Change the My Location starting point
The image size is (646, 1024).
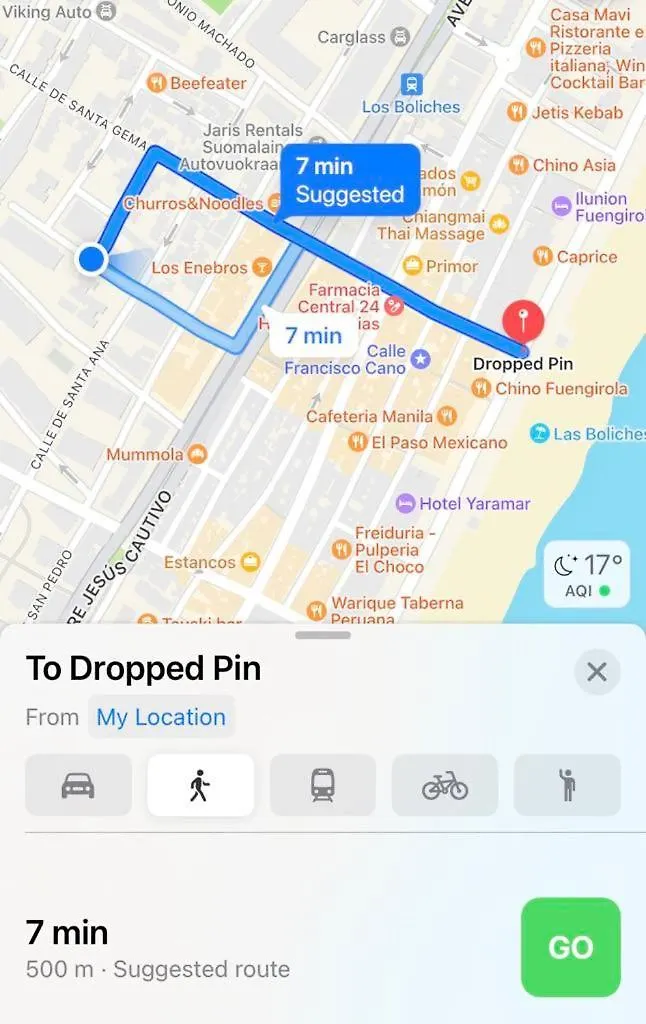pyautogui.click(x=161, y=717)
